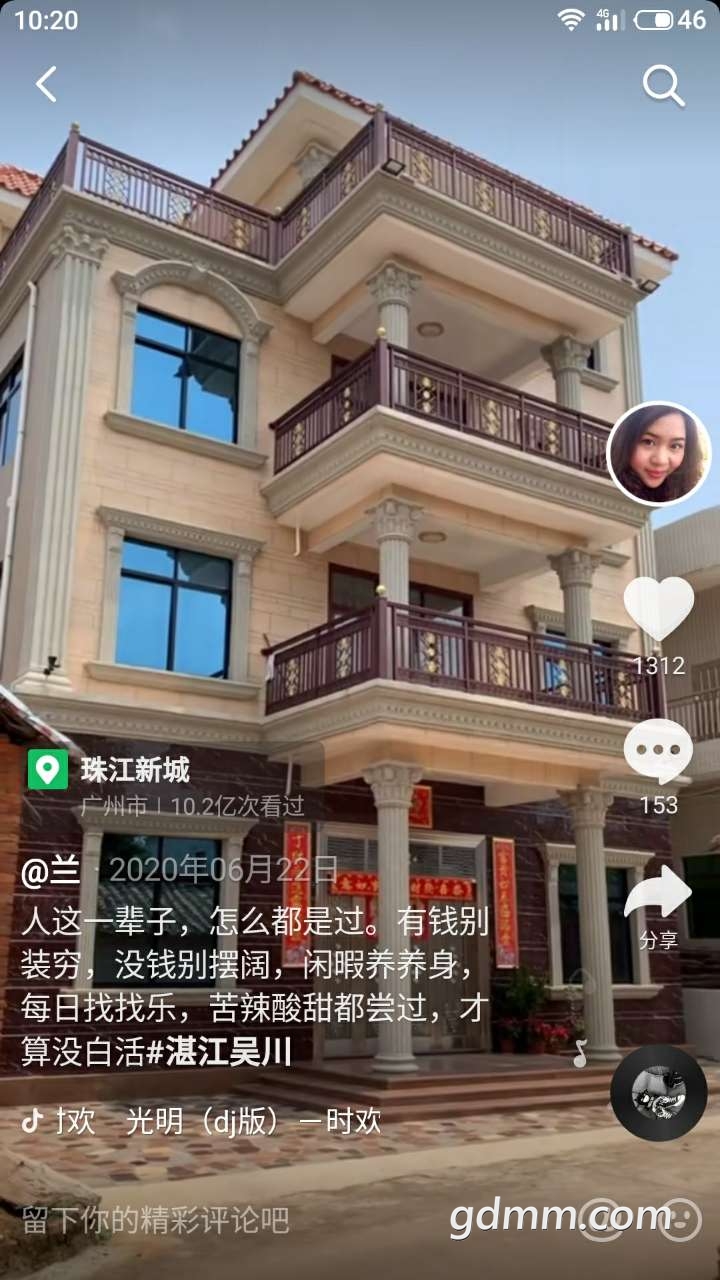The width and height of the screenshot is (720, 1280).
Task: Tap the 留下你的精彩评论吧 comment box
Action: (x=157, y=1220)
